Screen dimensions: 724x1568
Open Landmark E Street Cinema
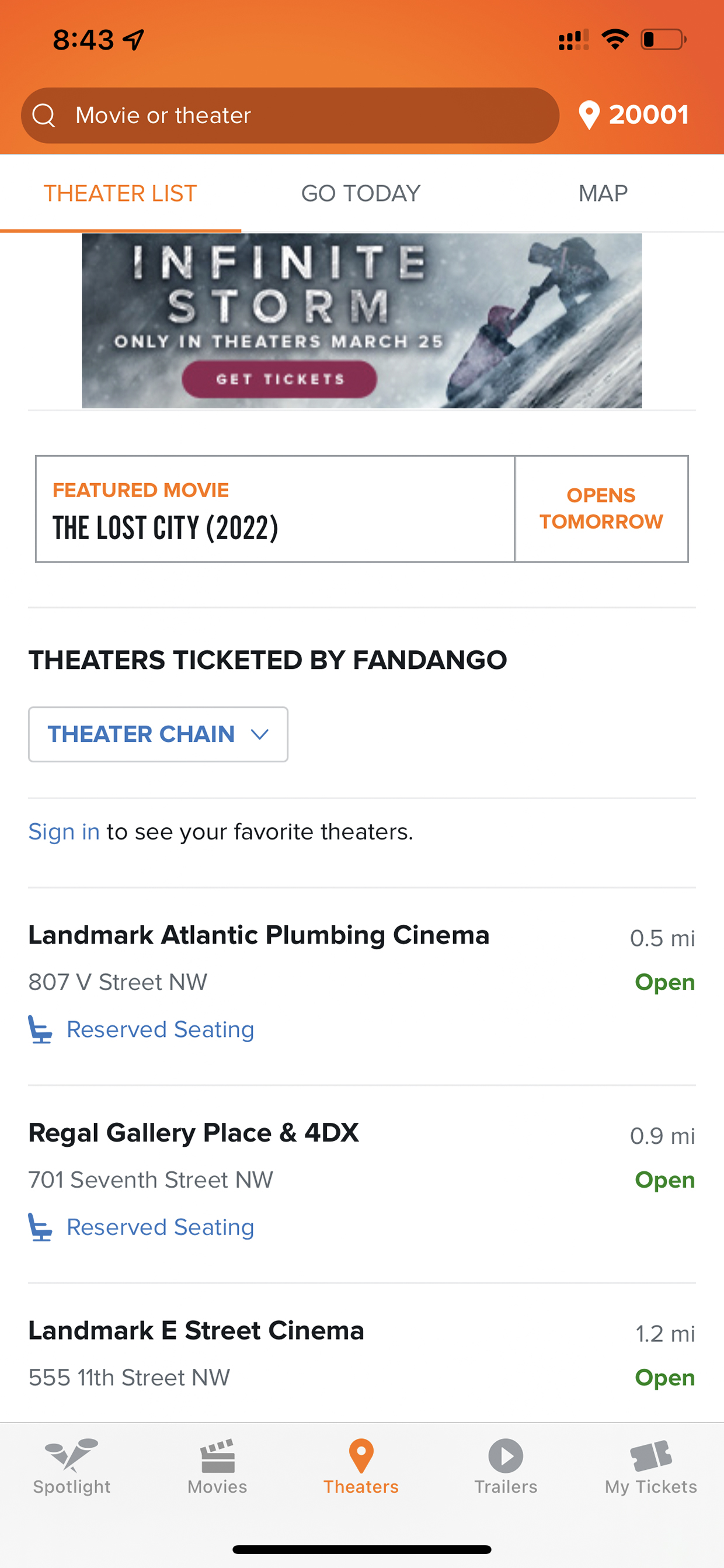click(x=361, y=1354)
